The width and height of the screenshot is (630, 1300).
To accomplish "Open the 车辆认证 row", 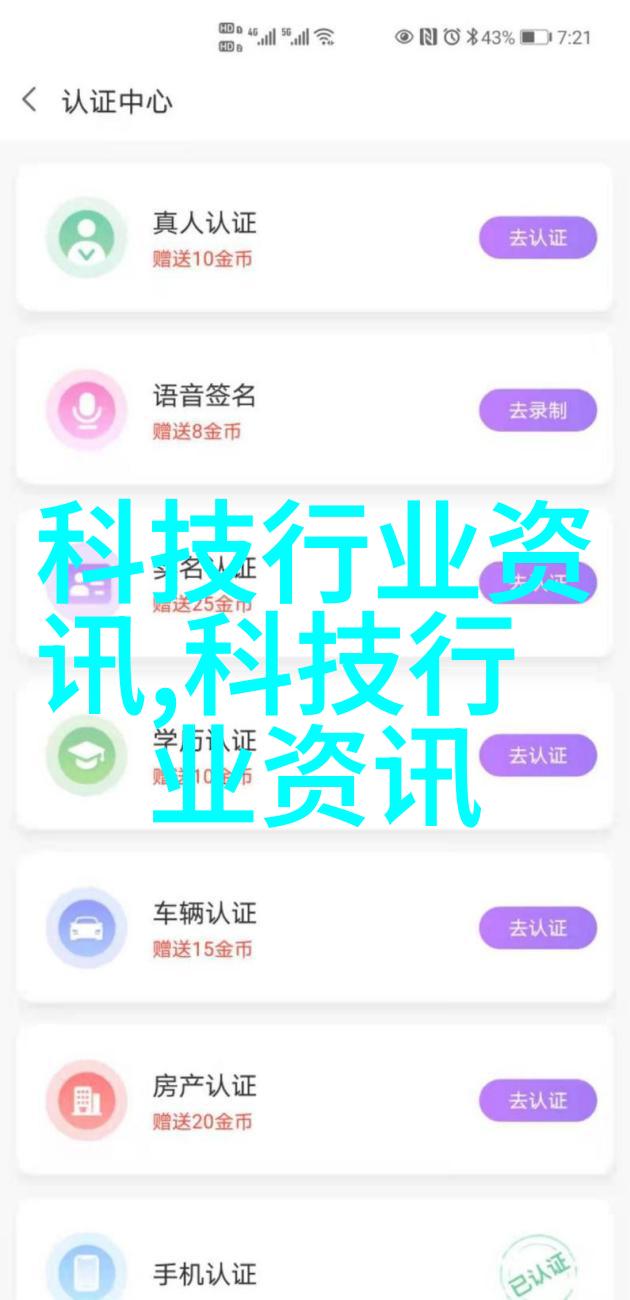I will tap(315, 928).
